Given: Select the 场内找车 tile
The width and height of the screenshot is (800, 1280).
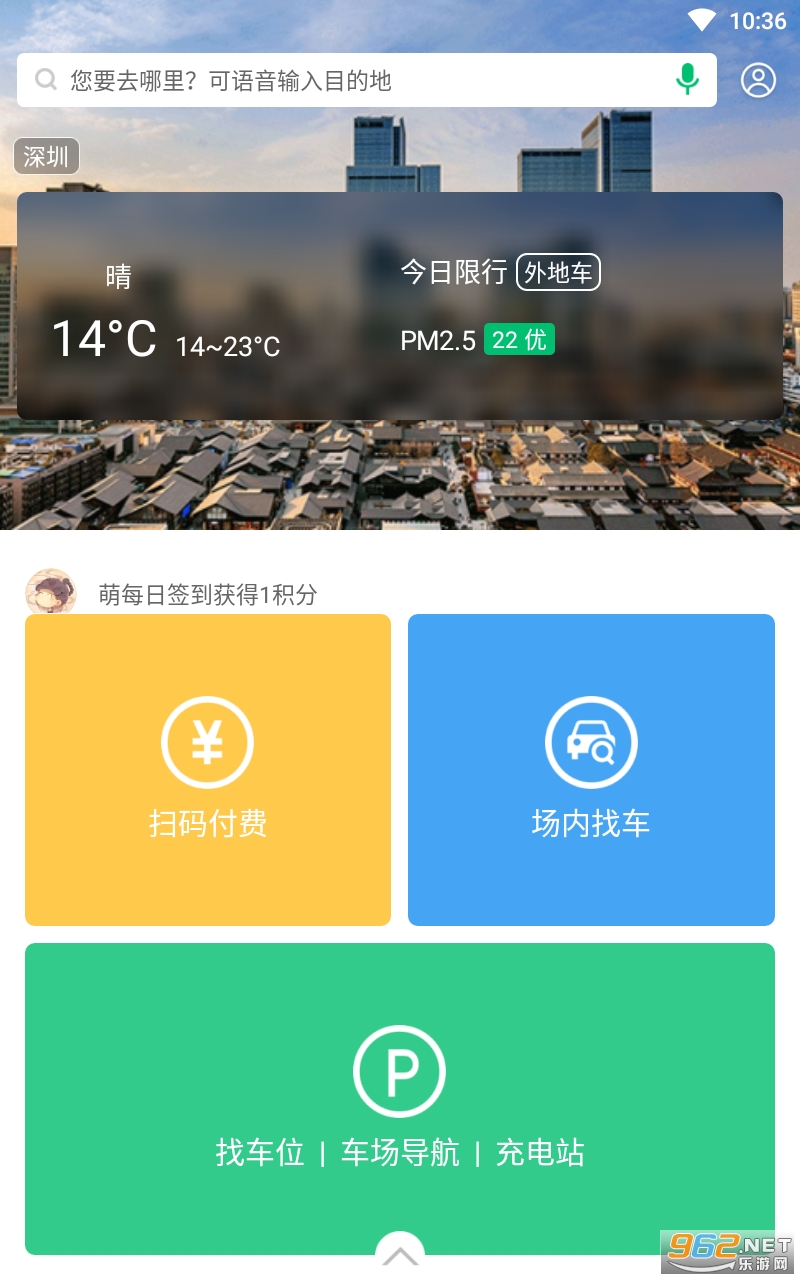Looking at the screenshot, I should coord(591,769).
